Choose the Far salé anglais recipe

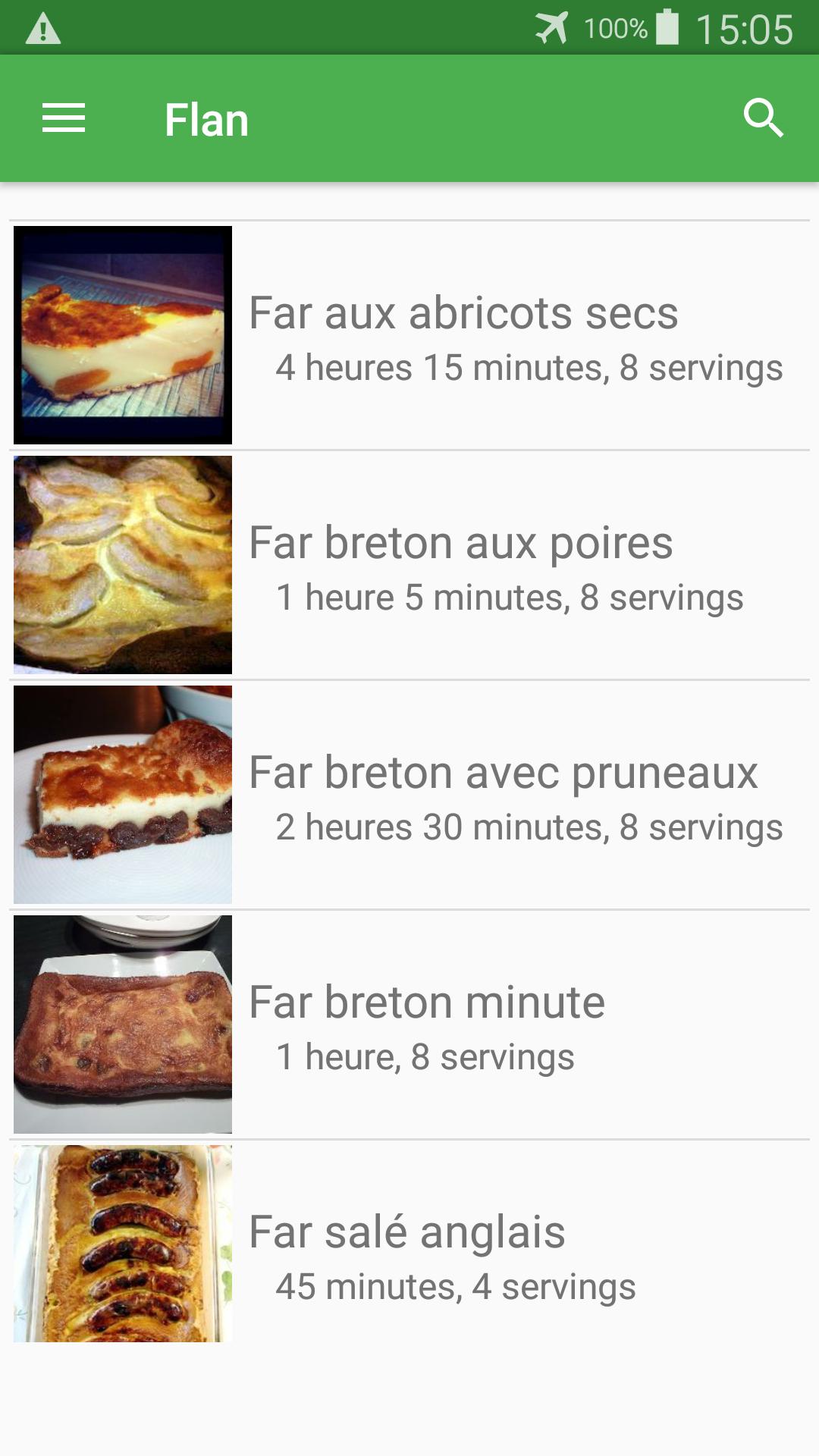pos(409,1244)
